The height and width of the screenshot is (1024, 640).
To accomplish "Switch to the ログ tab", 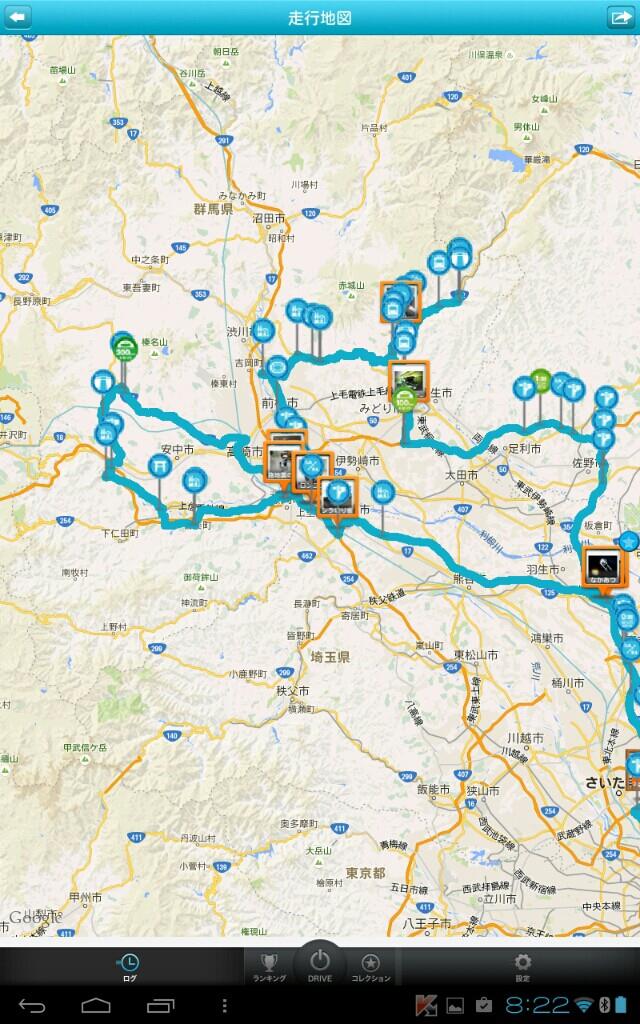I will (129, 967).
